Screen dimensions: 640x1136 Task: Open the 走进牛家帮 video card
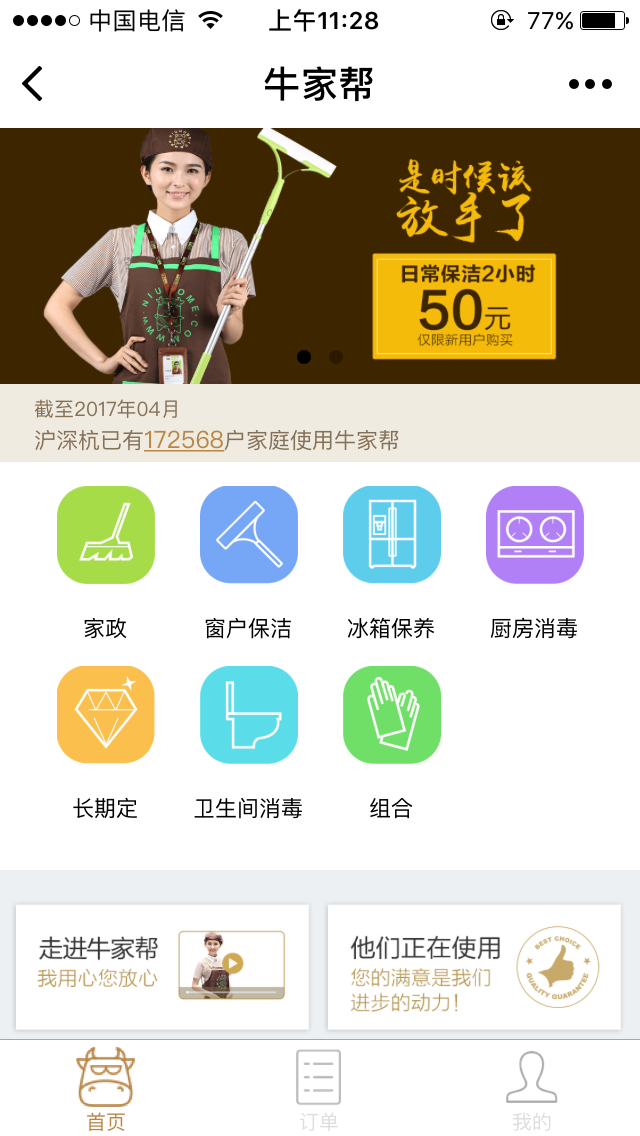(x=162, y=966)
